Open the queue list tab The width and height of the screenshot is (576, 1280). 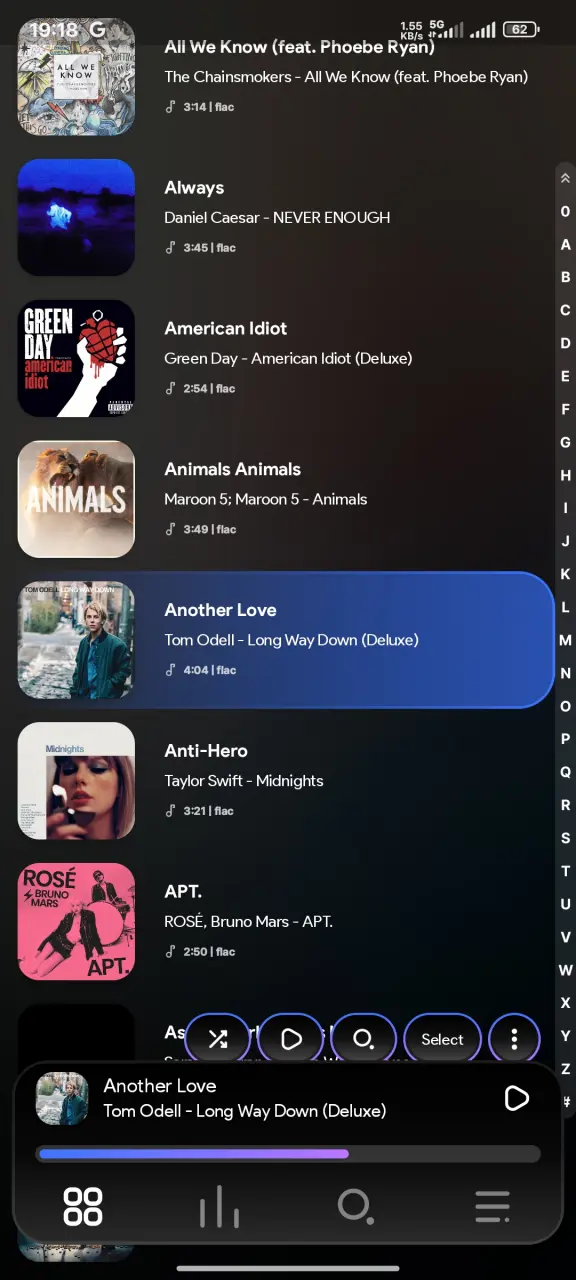492,1206
